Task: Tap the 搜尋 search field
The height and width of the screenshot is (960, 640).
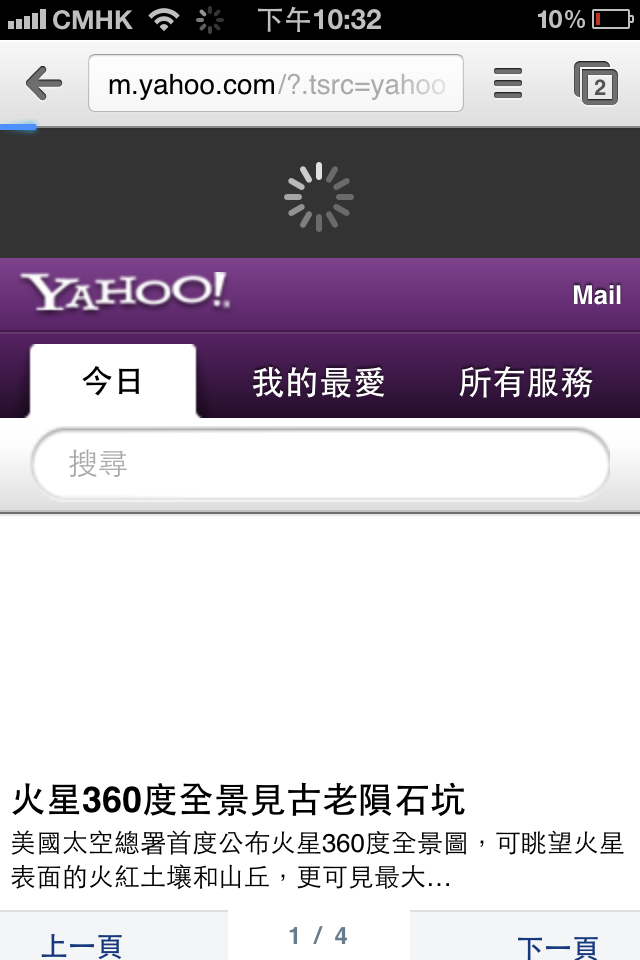Action: (x=320, y=465)
